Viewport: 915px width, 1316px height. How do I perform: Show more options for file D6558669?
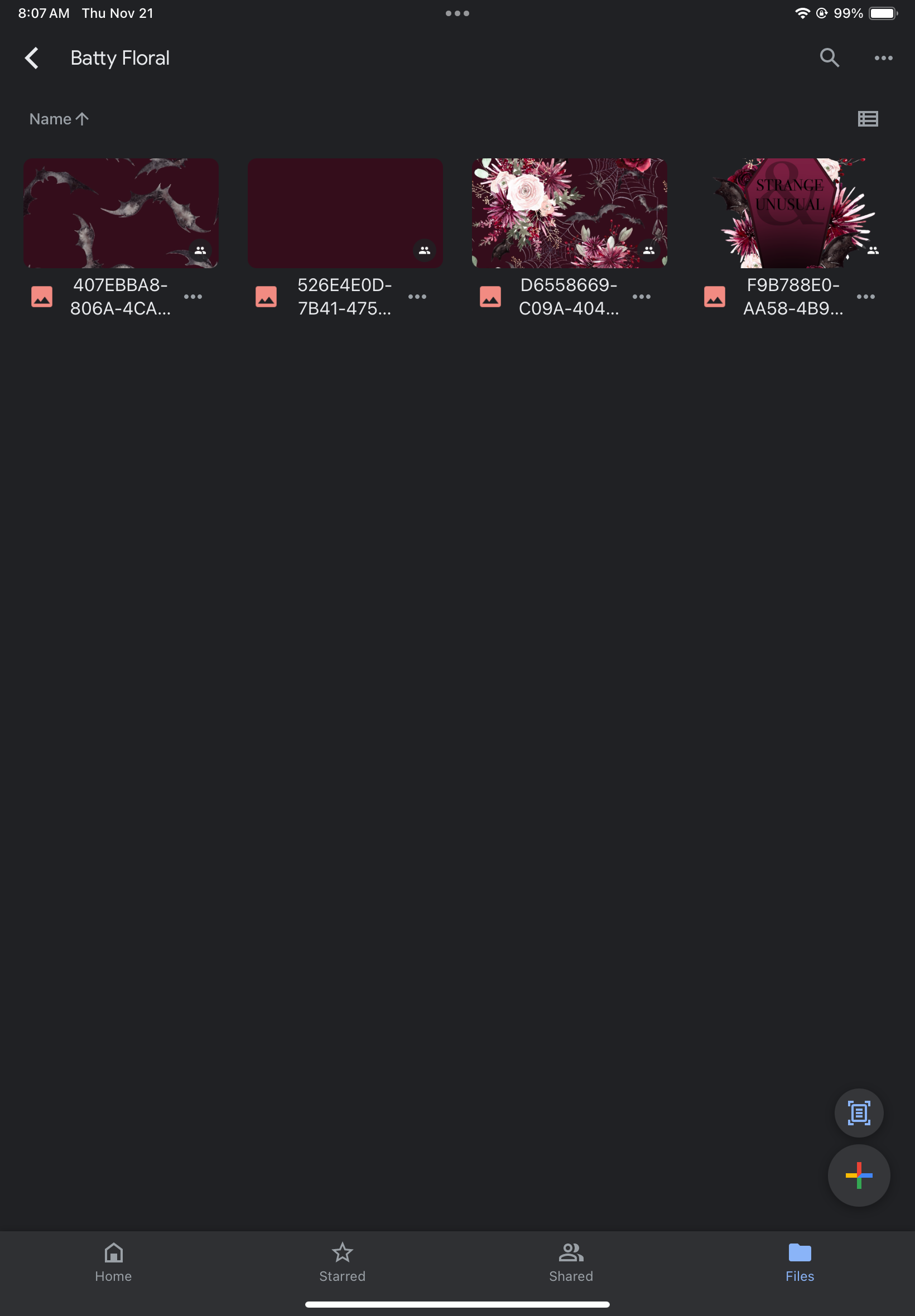pos(641,297)
